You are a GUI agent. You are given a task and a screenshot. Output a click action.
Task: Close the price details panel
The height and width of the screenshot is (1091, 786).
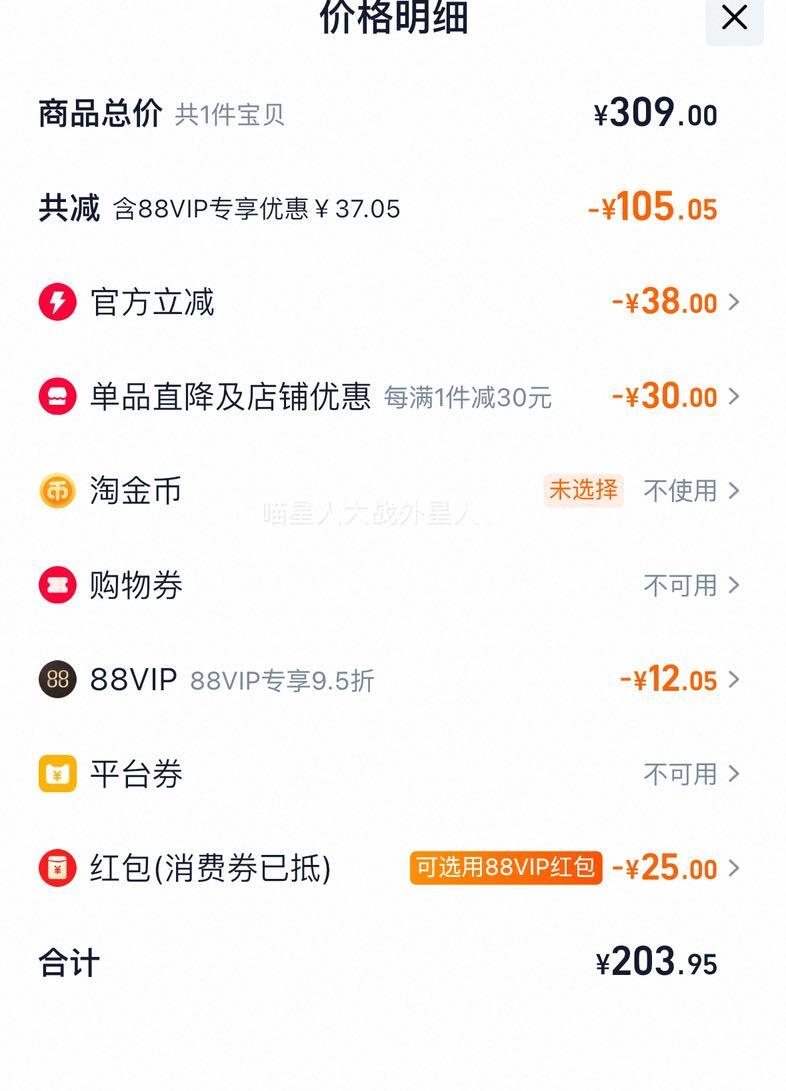734,19
